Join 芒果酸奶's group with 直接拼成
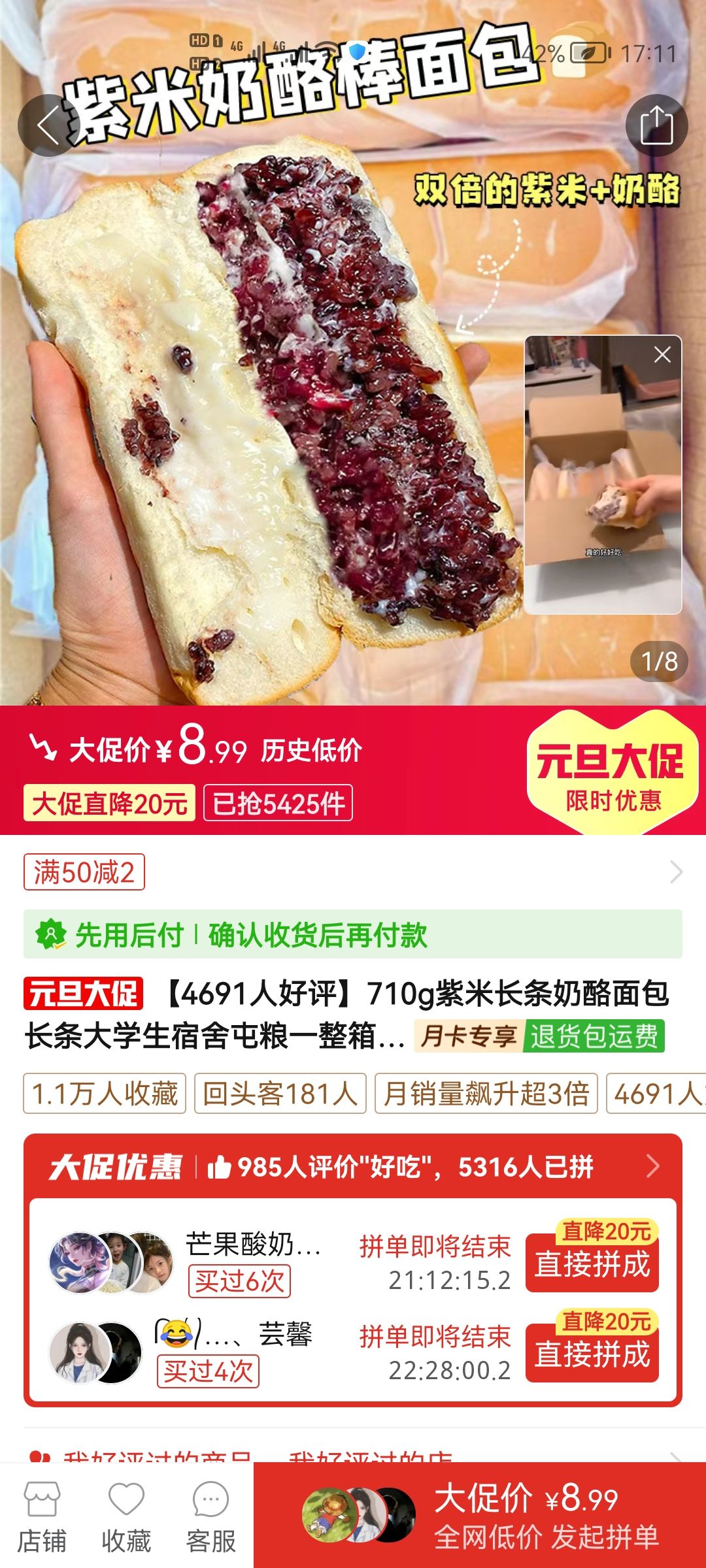Image resolution: width=706 pixels, height=1568 pixels. point(592,1263)
